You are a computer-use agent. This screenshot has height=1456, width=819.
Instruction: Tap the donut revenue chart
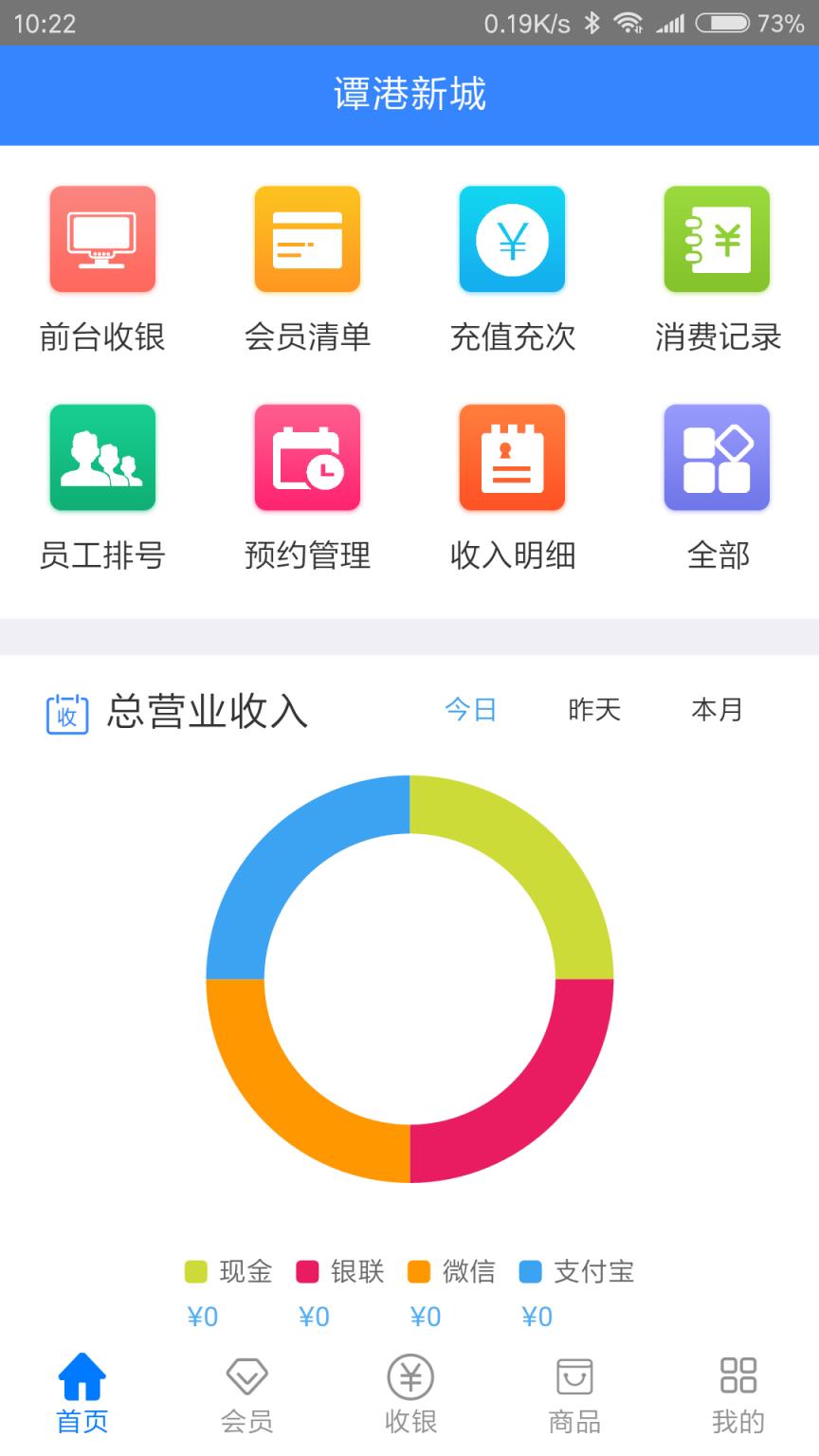[409, 981]
